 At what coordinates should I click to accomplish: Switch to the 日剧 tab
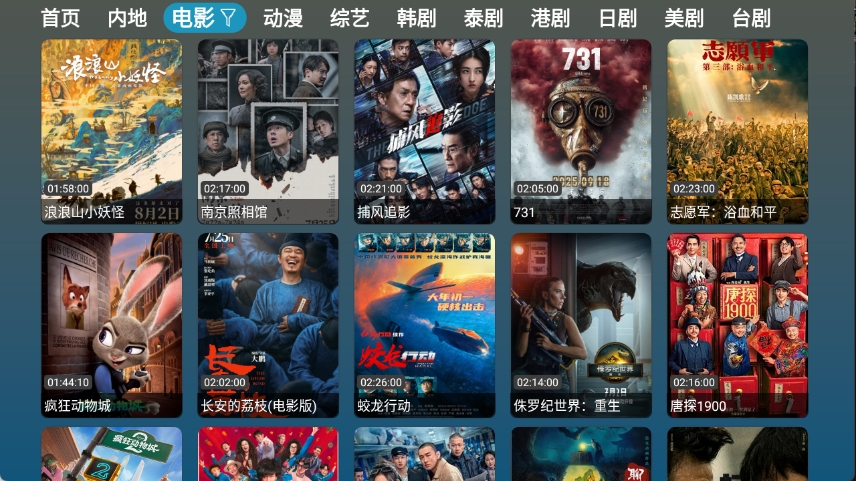click(x=617, y=18)
